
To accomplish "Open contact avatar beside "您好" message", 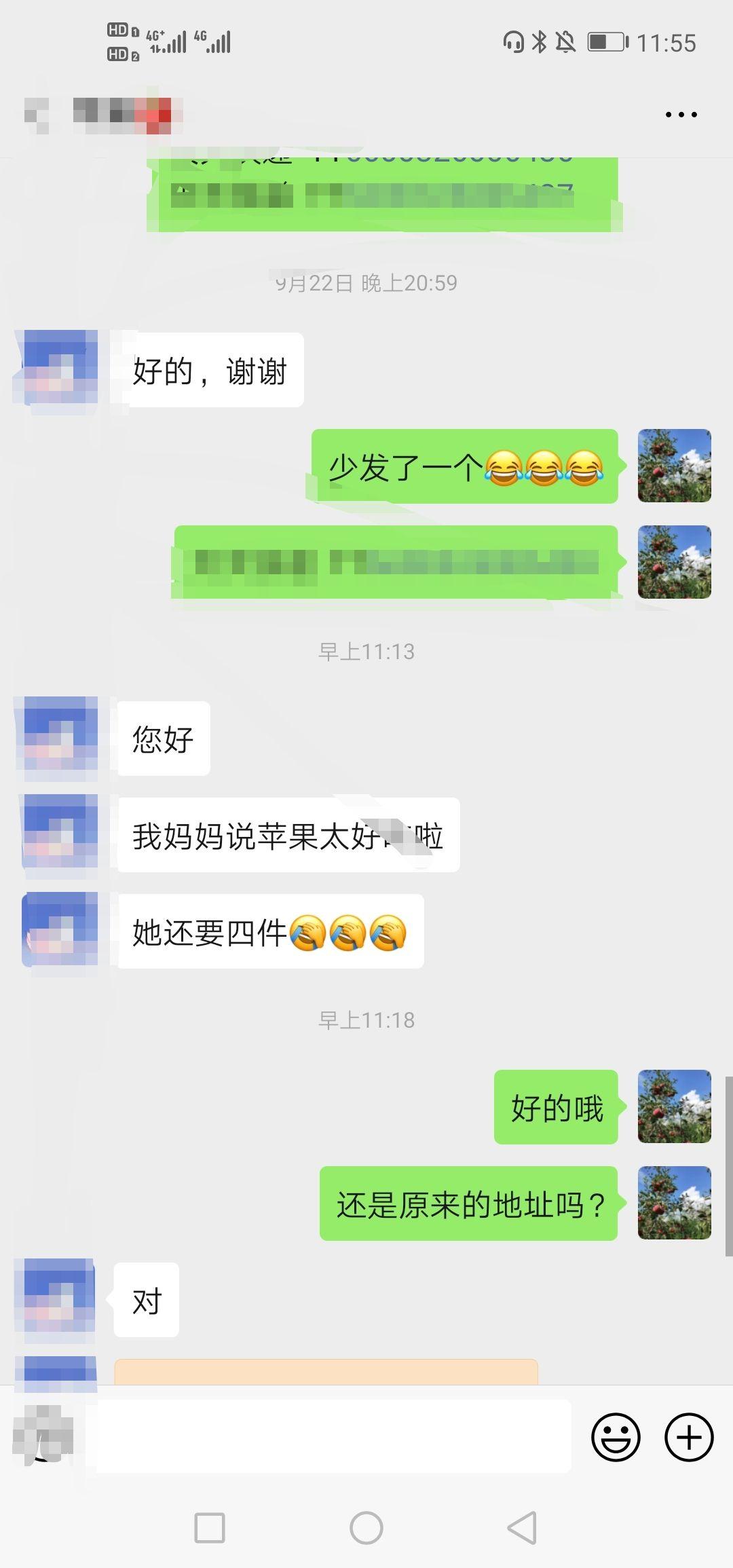I will coord(60,738).
